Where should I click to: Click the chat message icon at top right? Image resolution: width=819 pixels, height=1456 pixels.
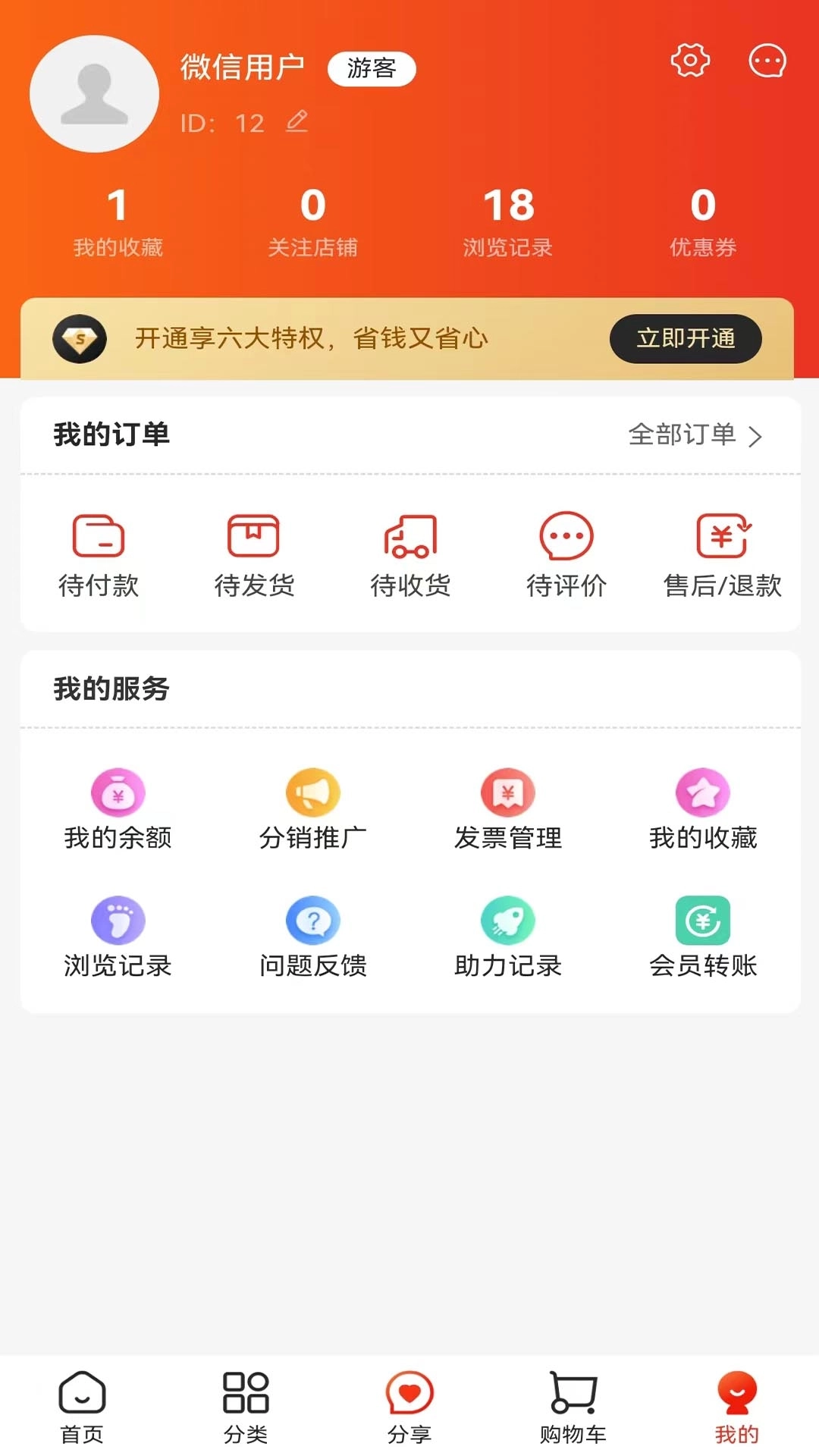[x=767, y=61]
